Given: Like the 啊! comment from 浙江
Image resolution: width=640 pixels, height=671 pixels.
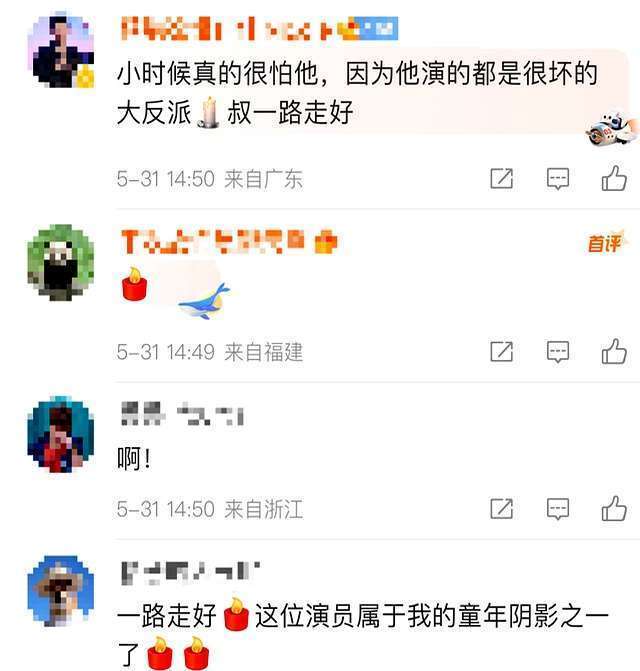Looking at the screenshot, I should point(613,509).
